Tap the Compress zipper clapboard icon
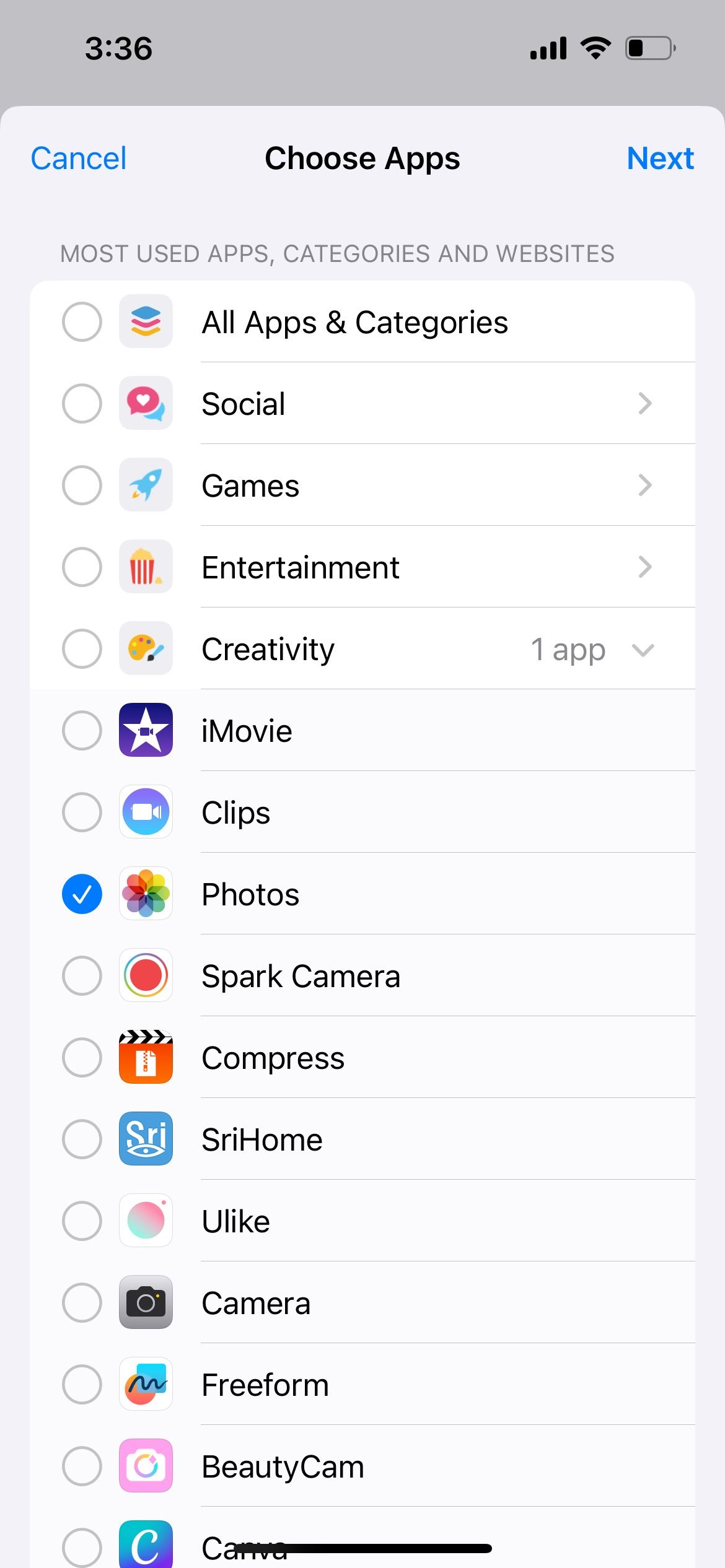The height and width of the screenshot is (1568, 725). tap(145, 1058)
